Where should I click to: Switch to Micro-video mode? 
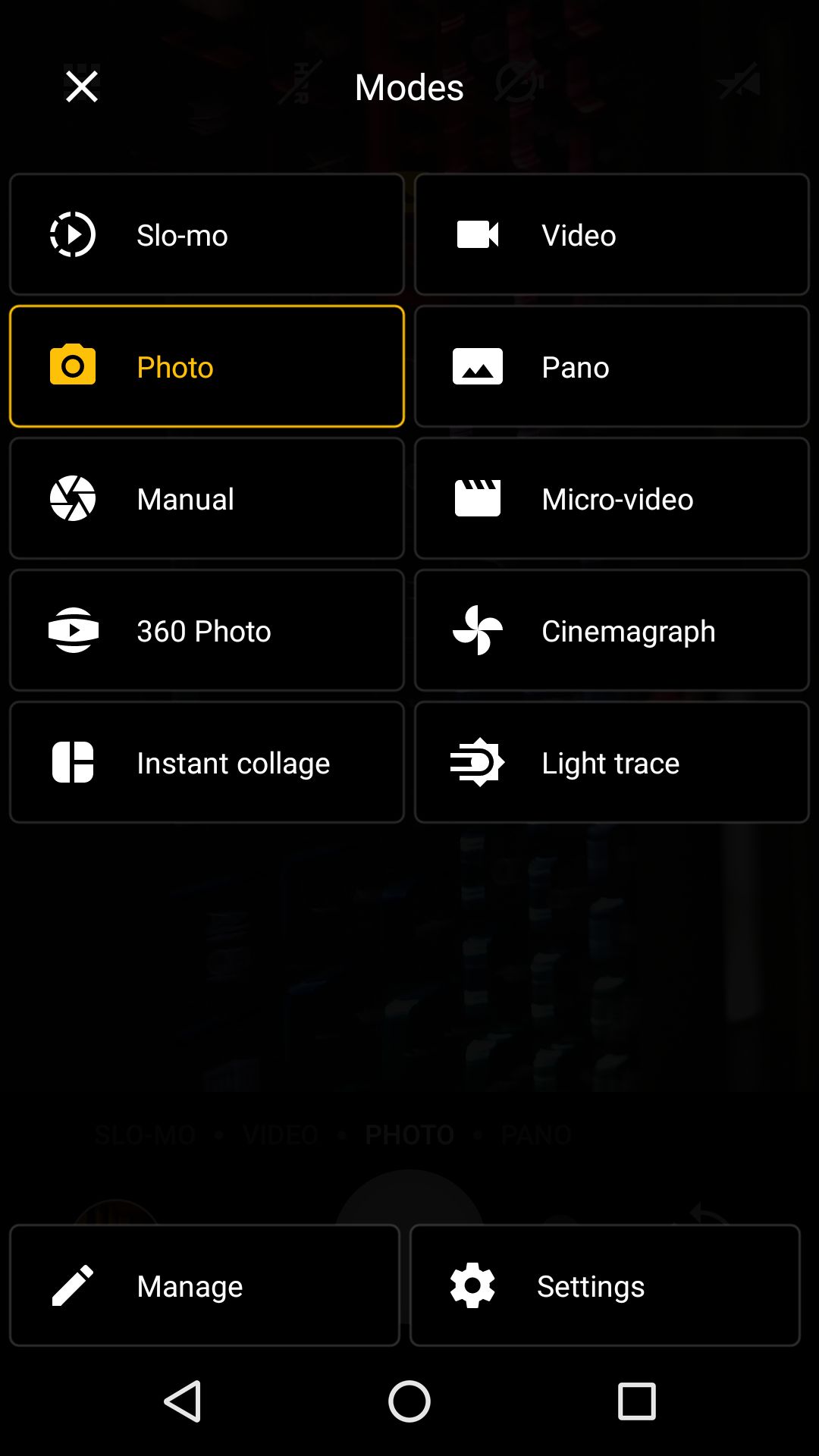pyautogui.click(x=611, y=498)
